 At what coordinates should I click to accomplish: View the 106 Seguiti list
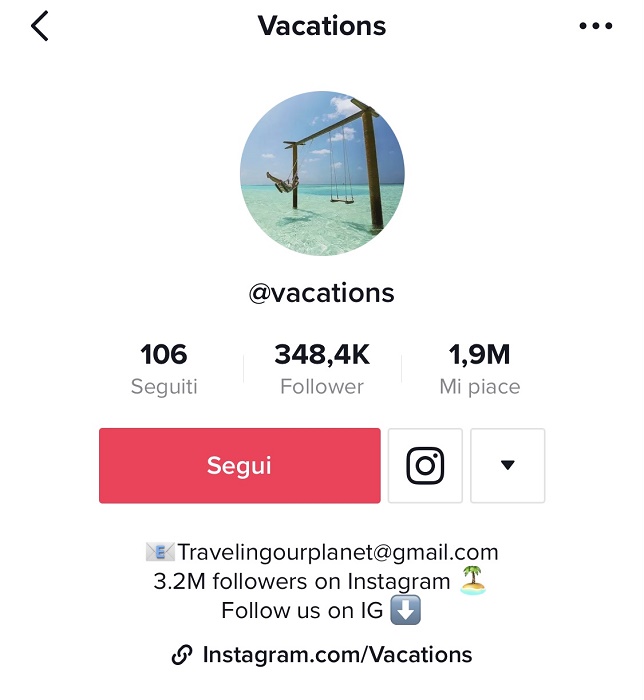(163, 368)
